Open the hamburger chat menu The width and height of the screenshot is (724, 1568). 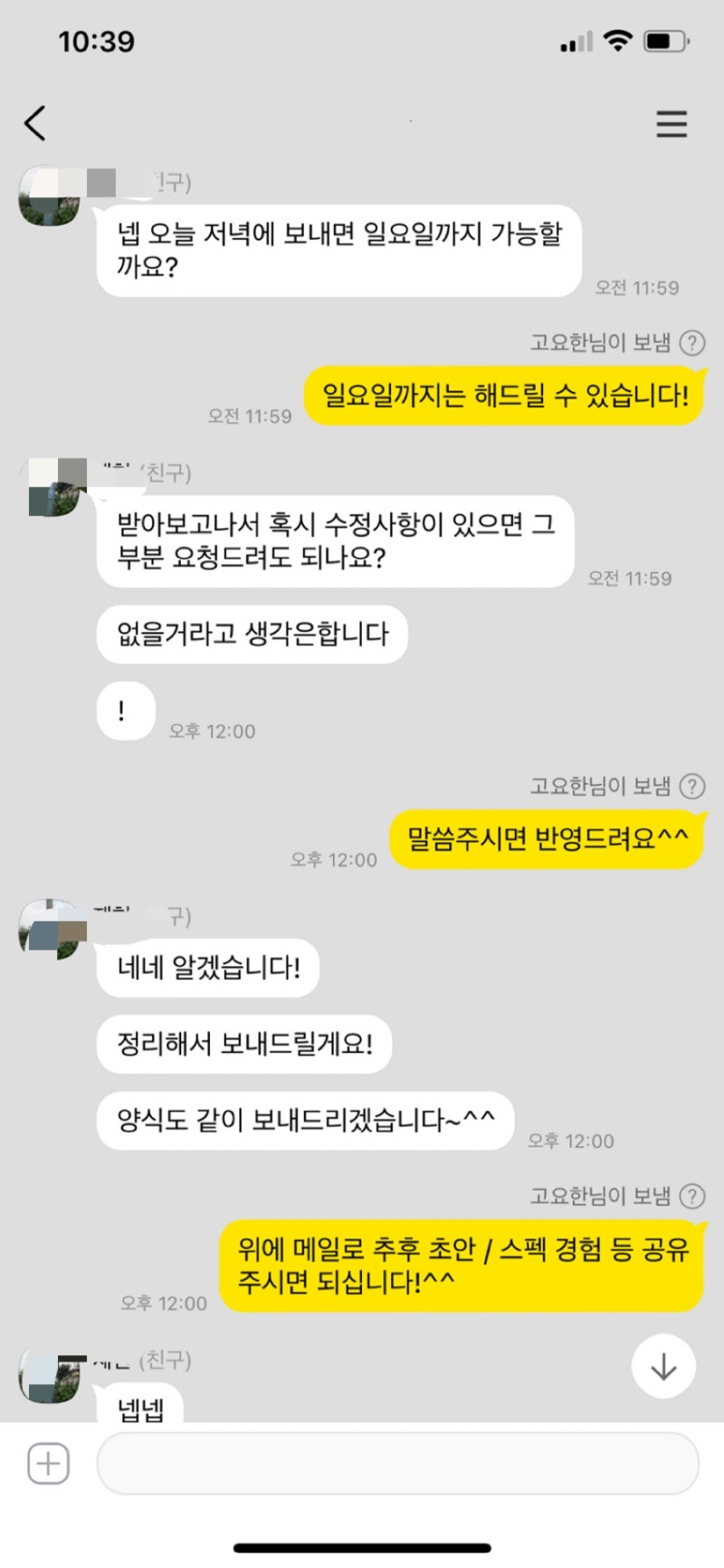(x=672, y=124)
